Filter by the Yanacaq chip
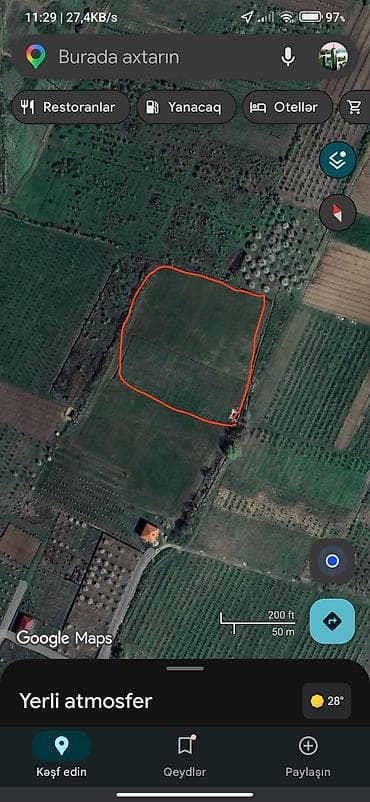The width and height of the screenshot is (370, 802). pos(186,107)
